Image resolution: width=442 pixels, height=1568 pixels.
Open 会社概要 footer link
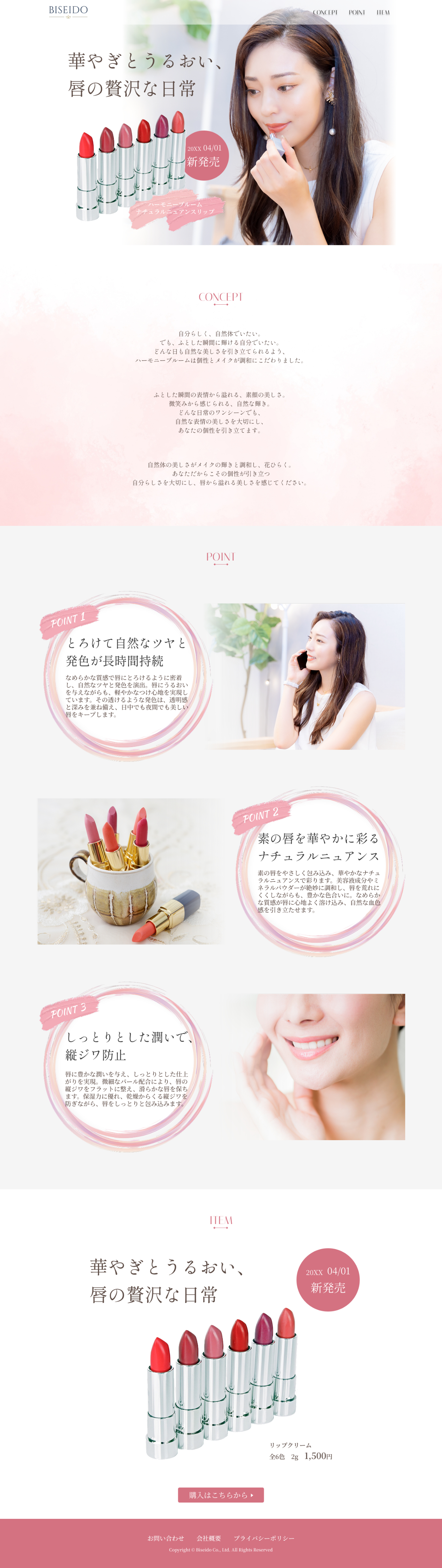coord(209,1538)
